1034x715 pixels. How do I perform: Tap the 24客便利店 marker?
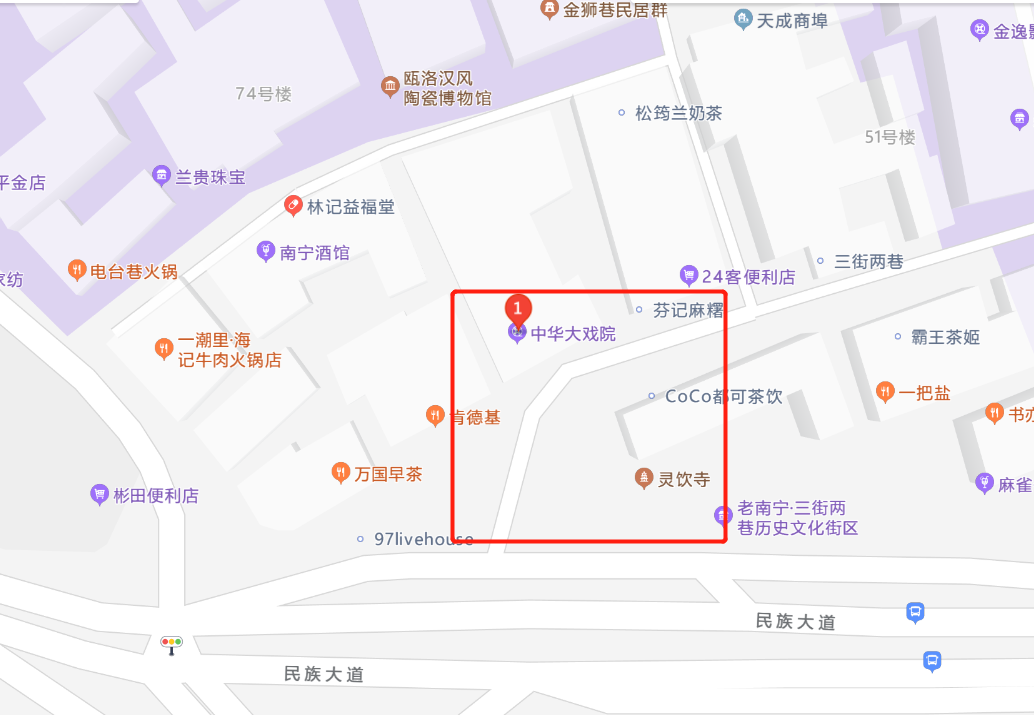click(x=688, y=276)
